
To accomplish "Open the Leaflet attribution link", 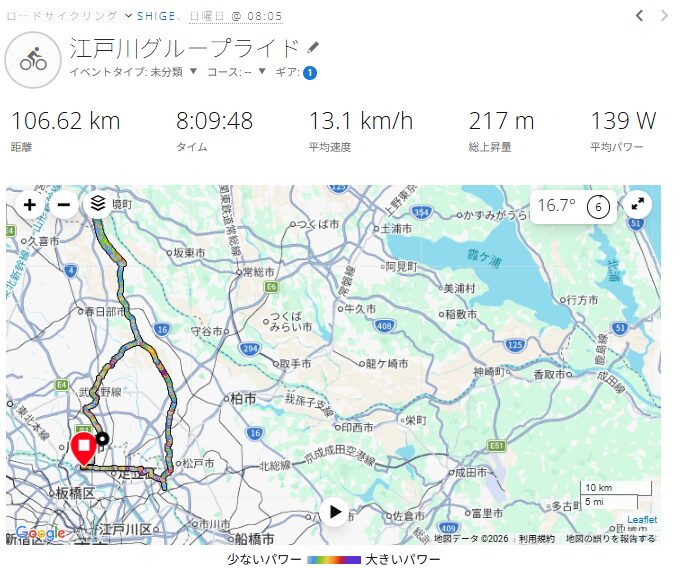I will pos(642,520).
